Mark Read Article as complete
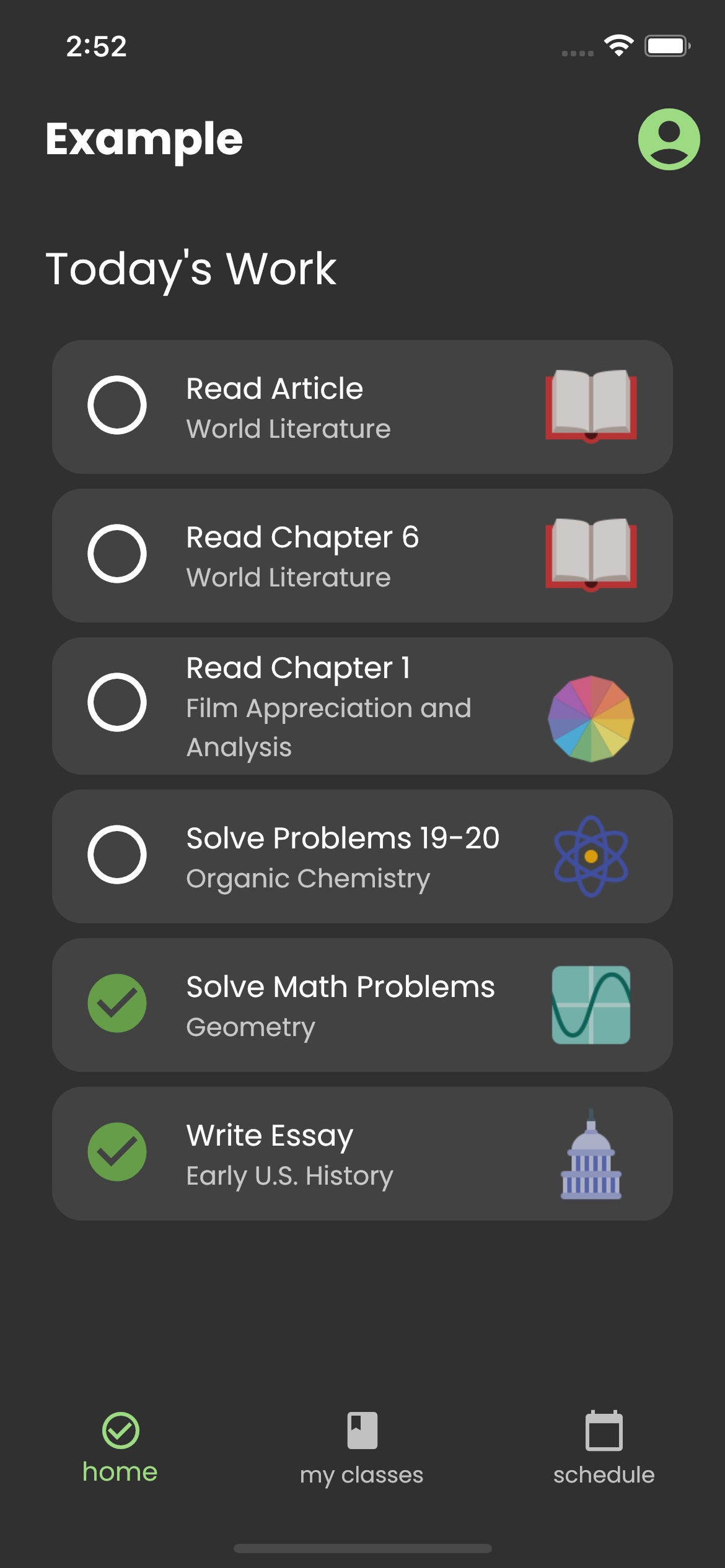 (118, 406)
